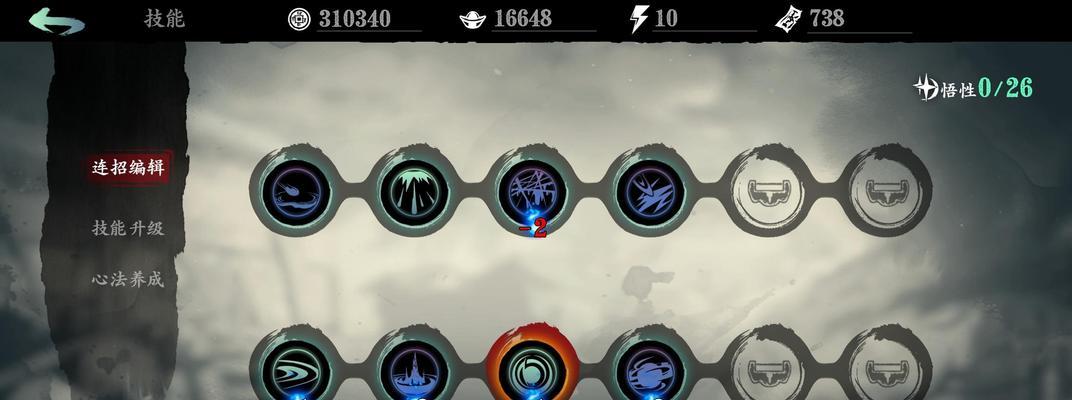Select the spiky mountain skill in the top row

414,190
